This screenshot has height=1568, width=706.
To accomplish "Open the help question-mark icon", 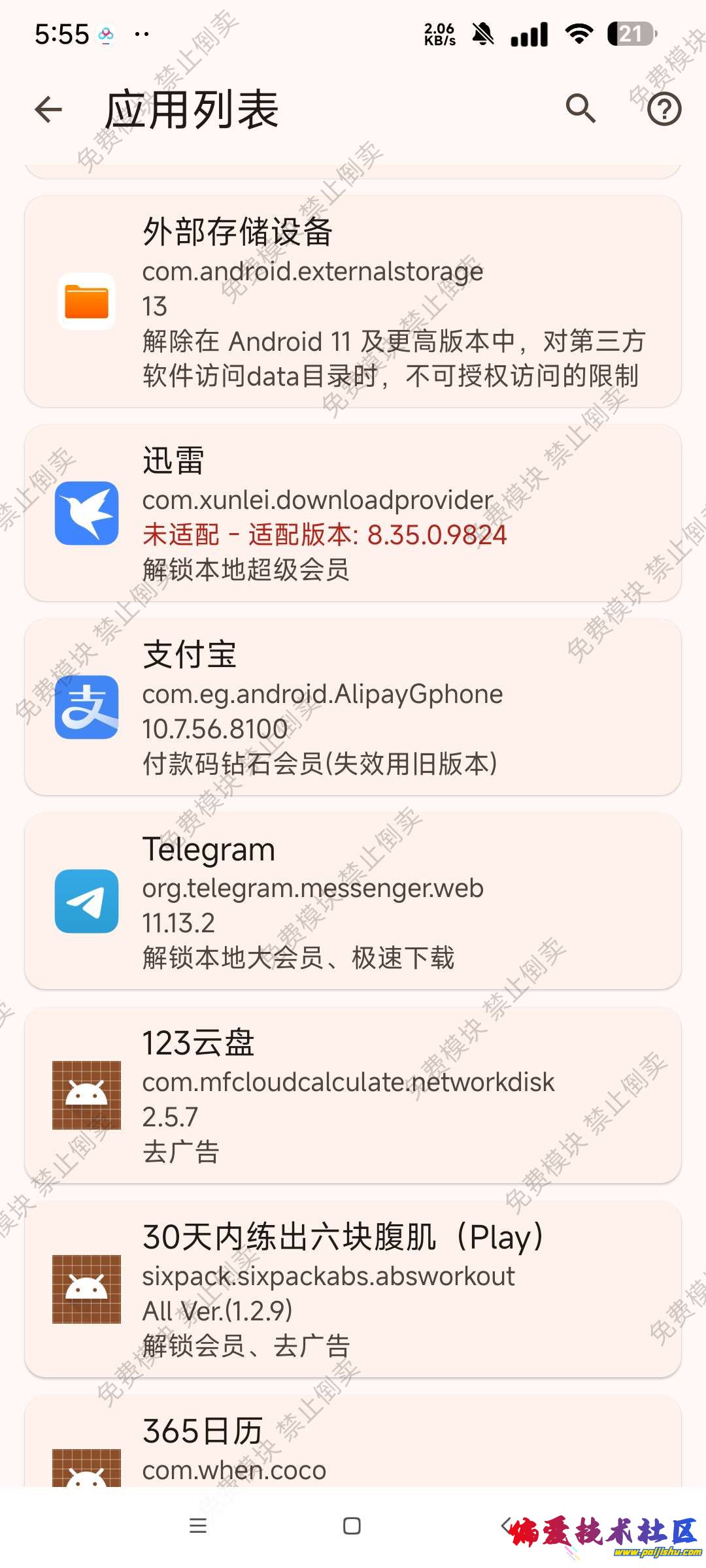I will (664, 109).
